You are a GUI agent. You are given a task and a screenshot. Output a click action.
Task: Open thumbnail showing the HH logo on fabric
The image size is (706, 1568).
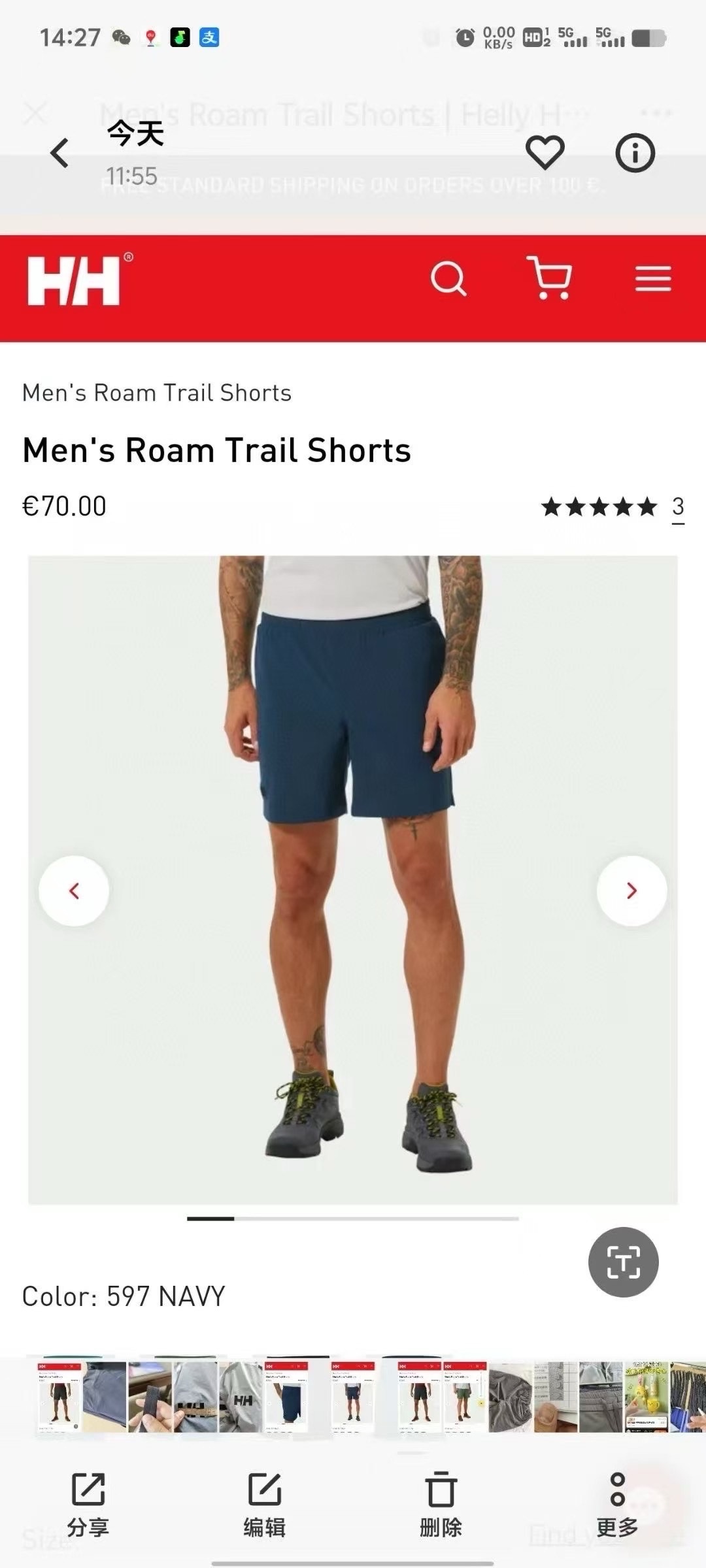click(240, 1398)
